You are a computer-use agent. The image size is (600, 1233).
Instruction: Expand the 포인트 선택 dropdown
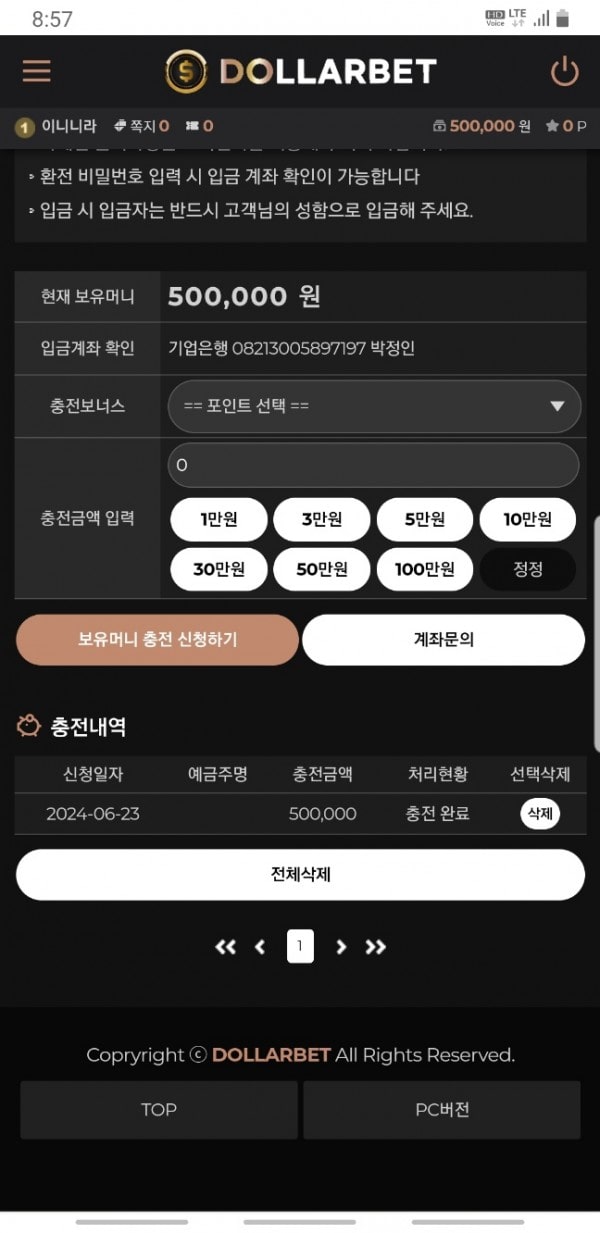(x=374, y=406)
